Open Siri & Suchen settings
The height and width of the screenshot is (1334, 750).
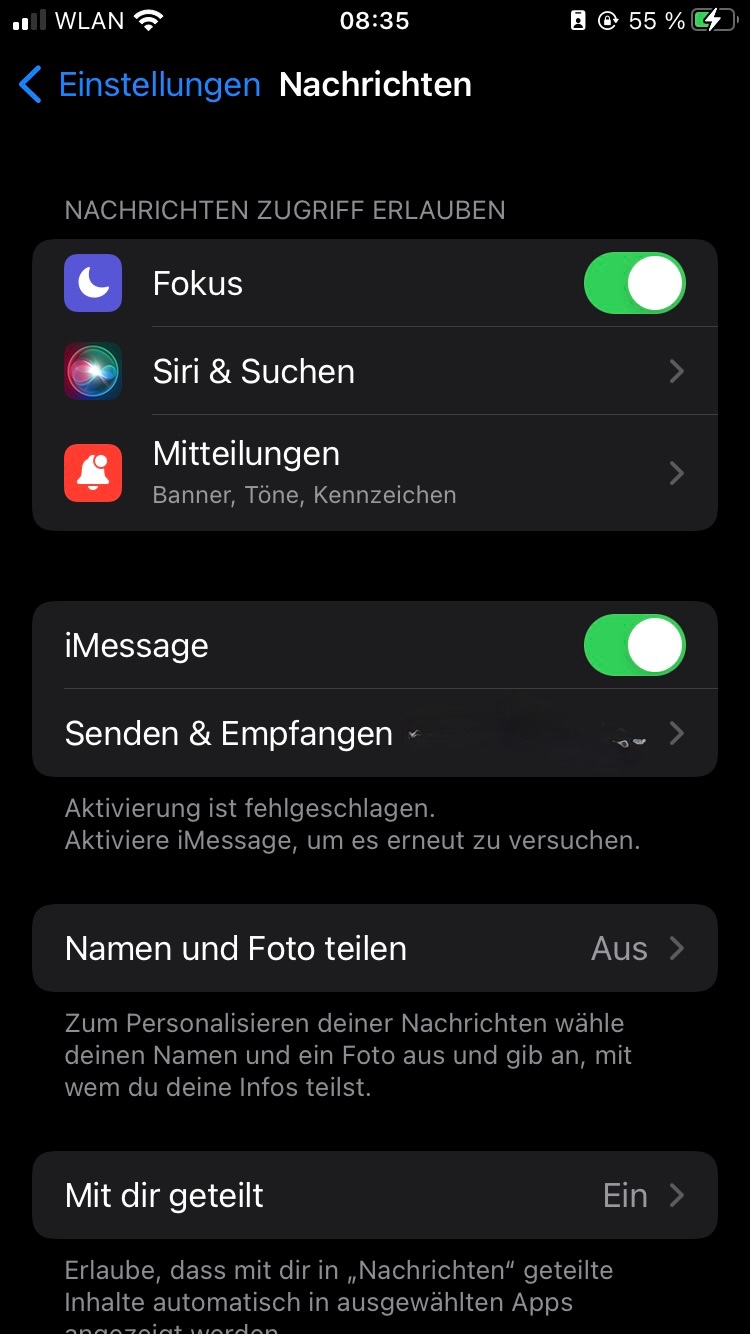(375, 372)
